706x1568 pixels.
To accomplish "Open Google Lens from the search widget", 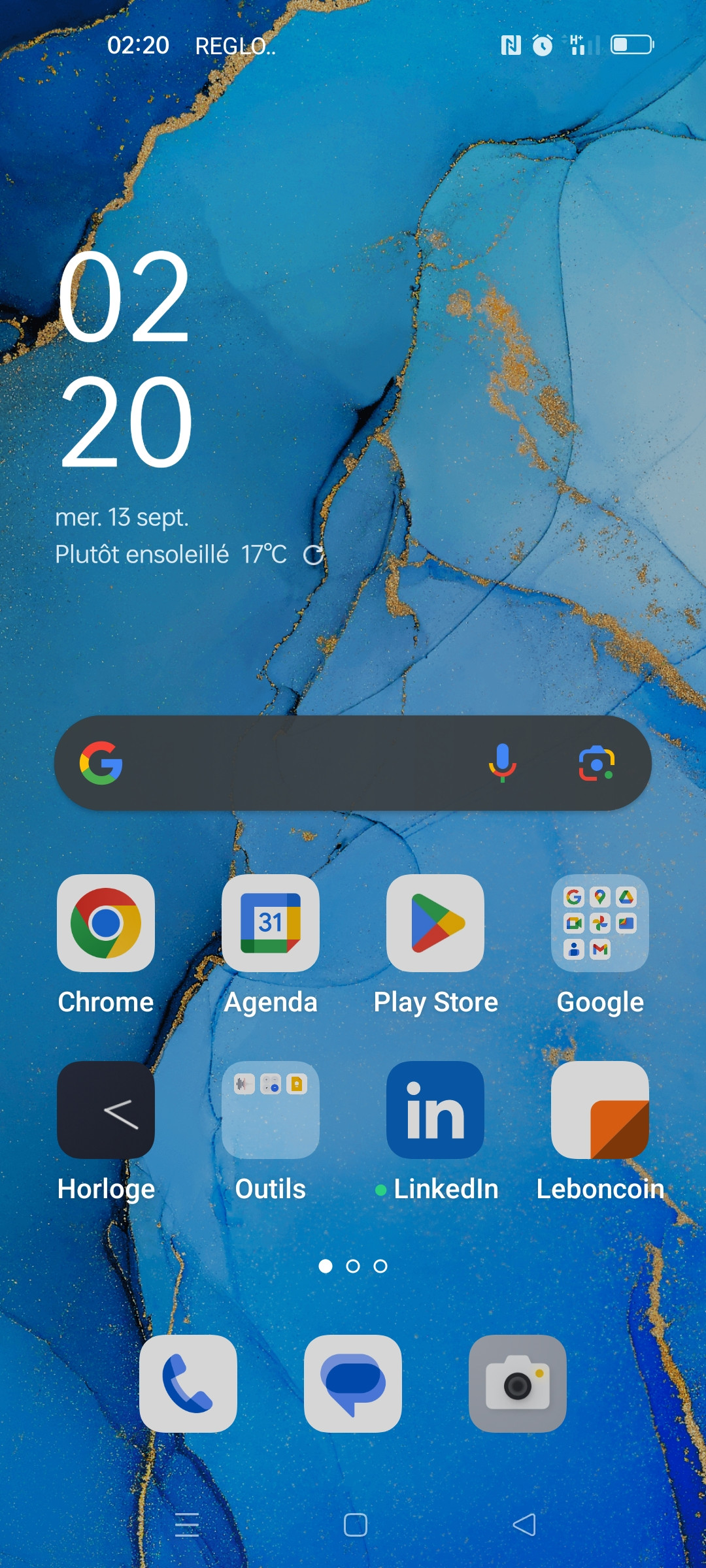I will (x=597, y=763).
